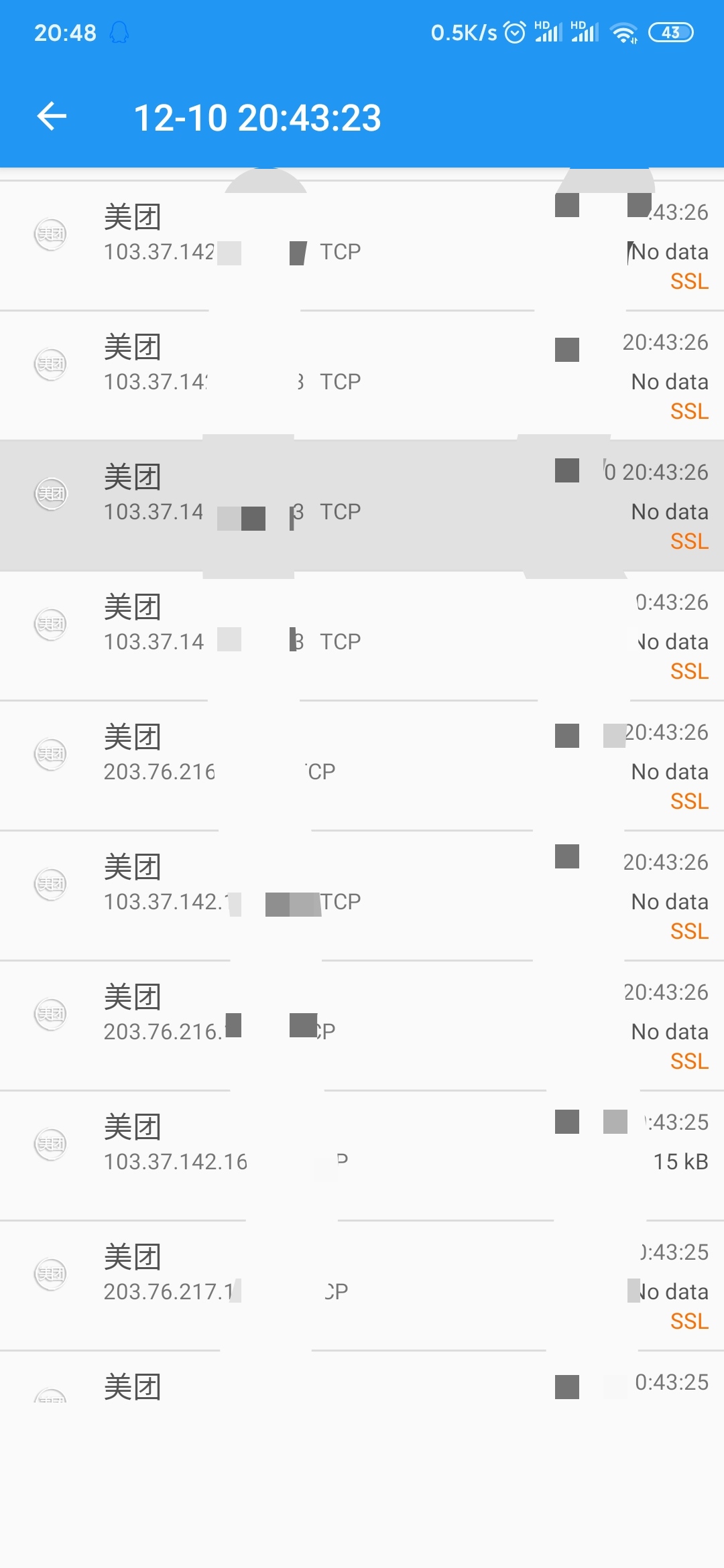The width and height of the screenshot is (724, 1568).
Task: Open the connection showing 15 kB traffic
Action: tap(362, 1144)
